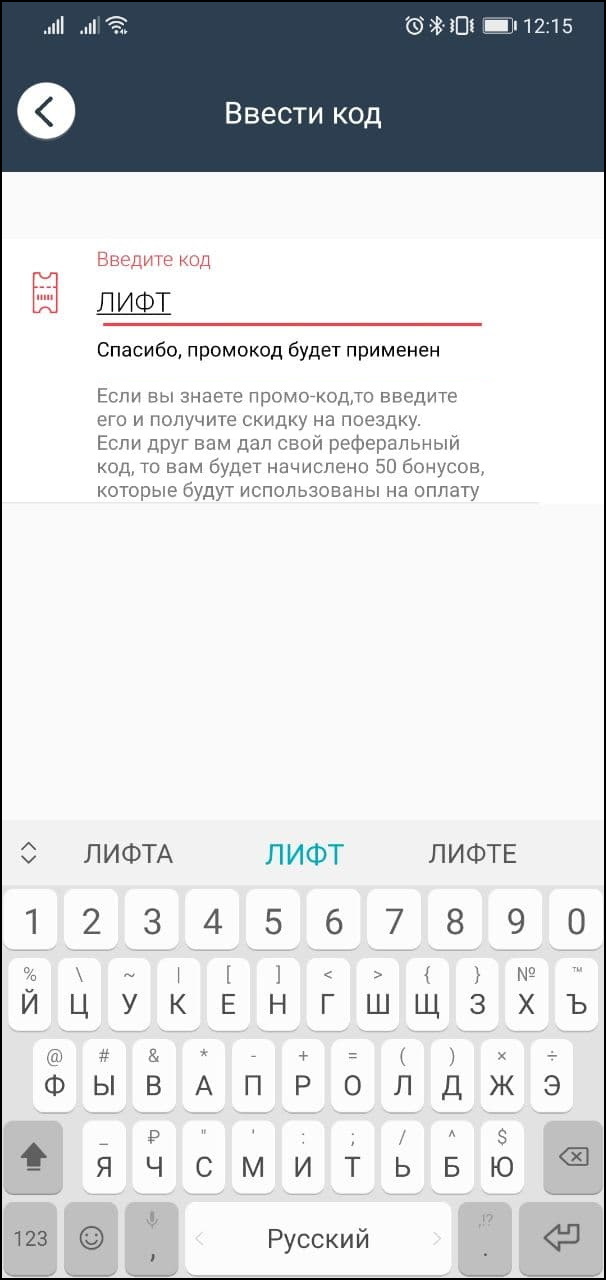The height and width of the screenshot is (1280, 606).
Task: Expand the keyboard suggestions arrows
Action: pos(29,853)
